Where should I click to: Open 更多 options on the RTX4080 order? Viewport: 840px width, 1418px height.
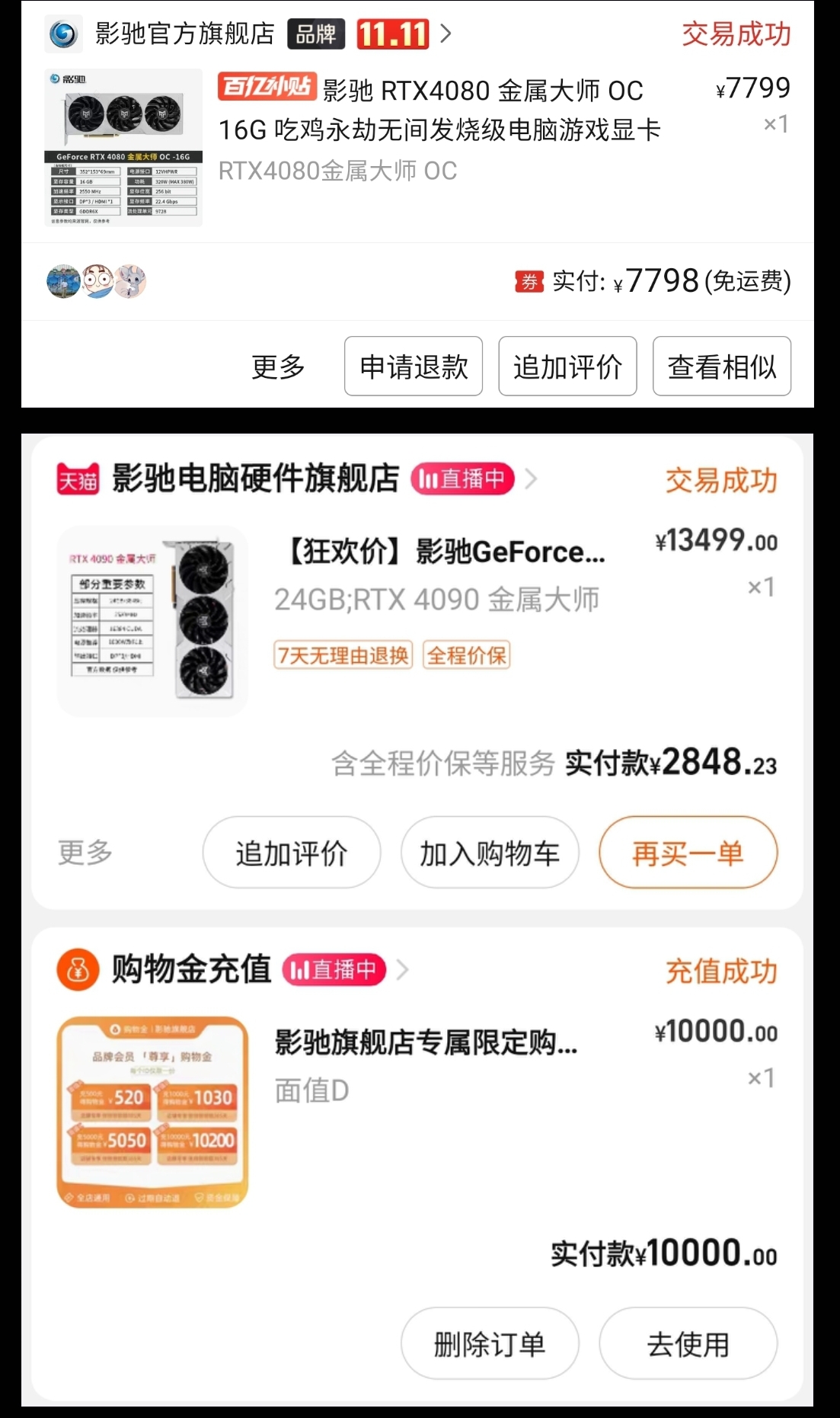click(278, 367)
